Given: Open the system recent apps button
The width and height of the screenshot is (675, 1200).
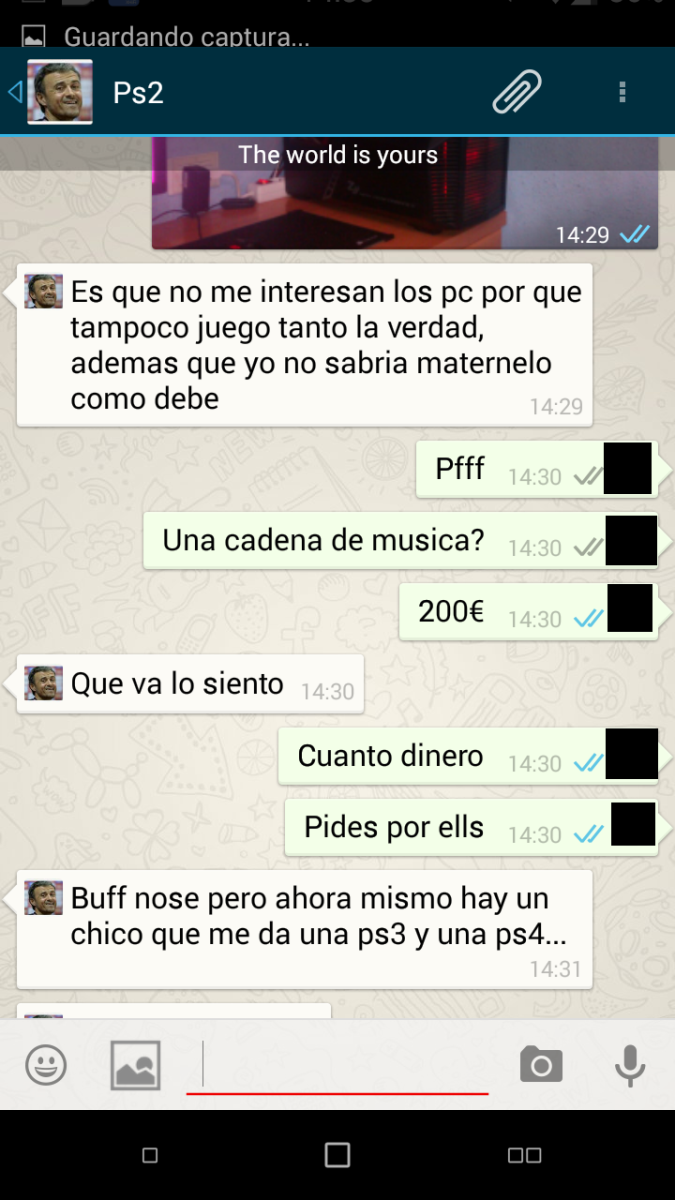Looking at the screenshot, I should click(x=524, y=1155).
